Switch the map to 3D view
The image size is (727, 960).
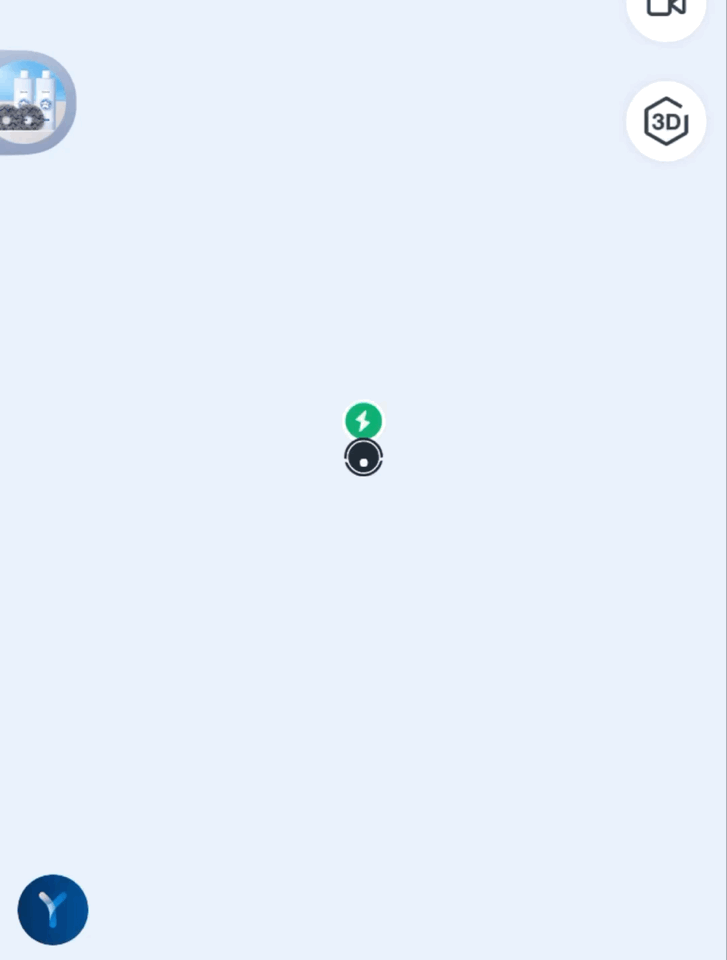[x=666, y=122]
